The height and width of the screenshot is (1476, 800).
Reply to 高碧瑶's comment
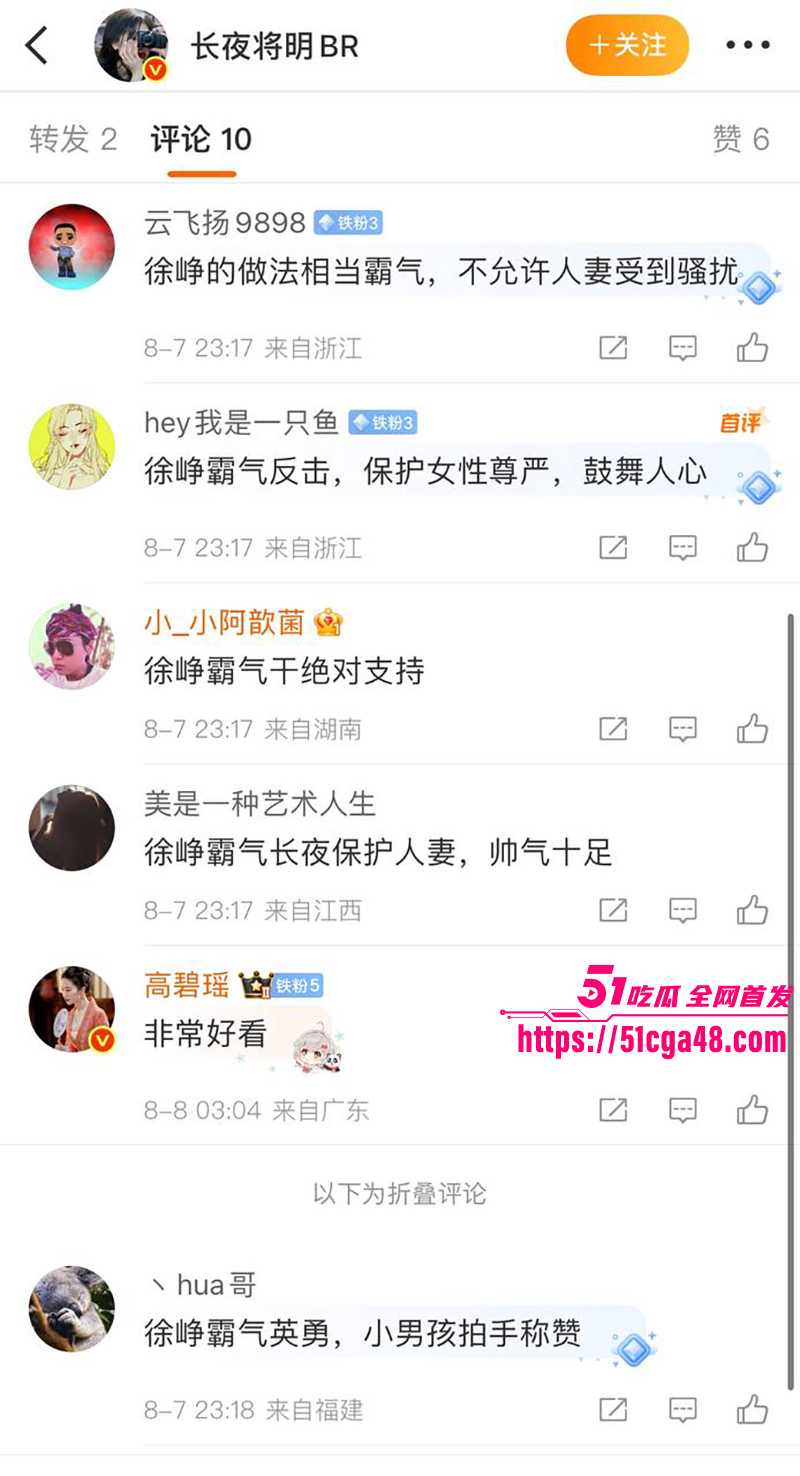click(682, 1110)
